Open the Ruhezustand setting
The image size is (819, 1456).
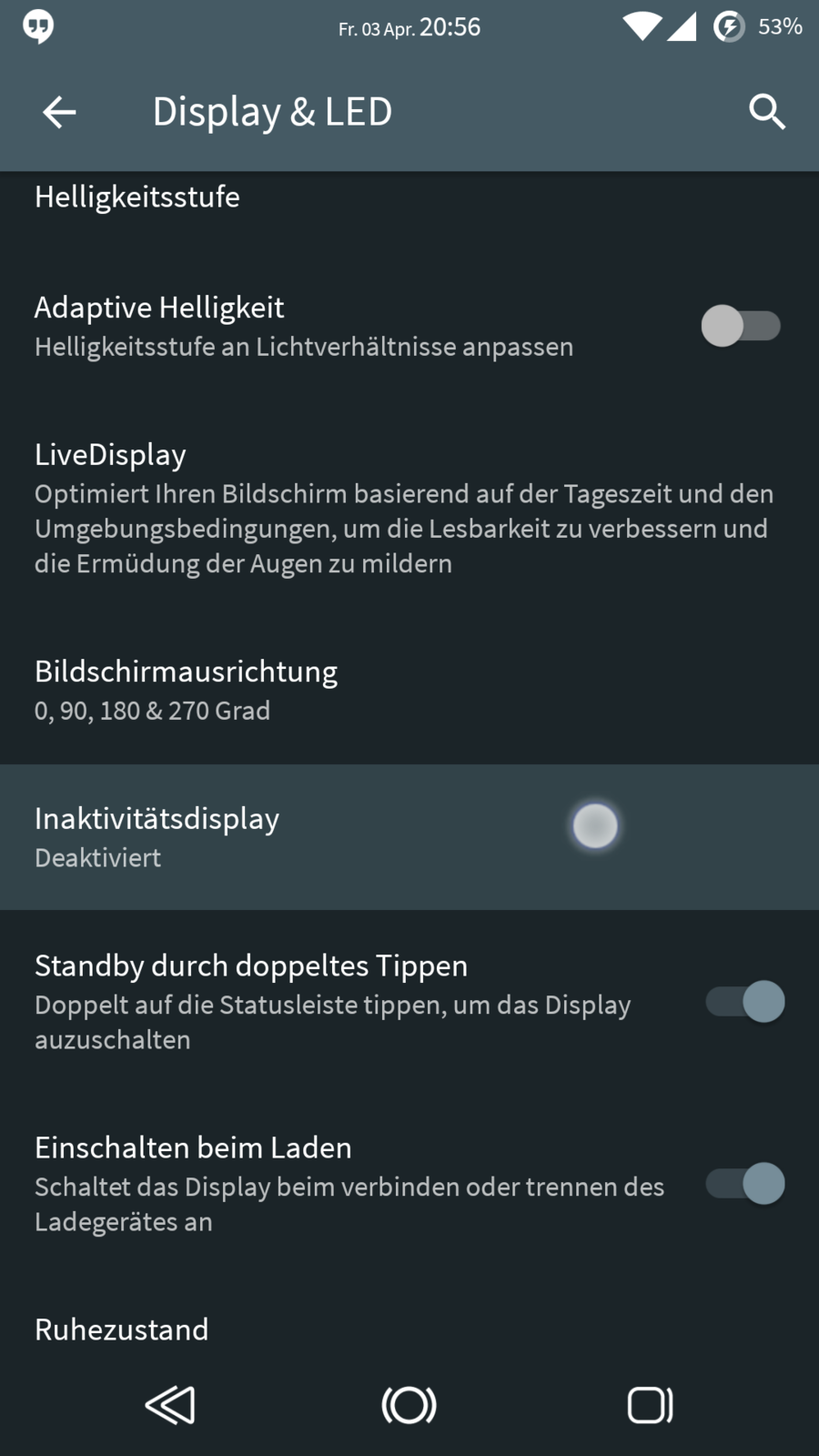pos(122,1330)
